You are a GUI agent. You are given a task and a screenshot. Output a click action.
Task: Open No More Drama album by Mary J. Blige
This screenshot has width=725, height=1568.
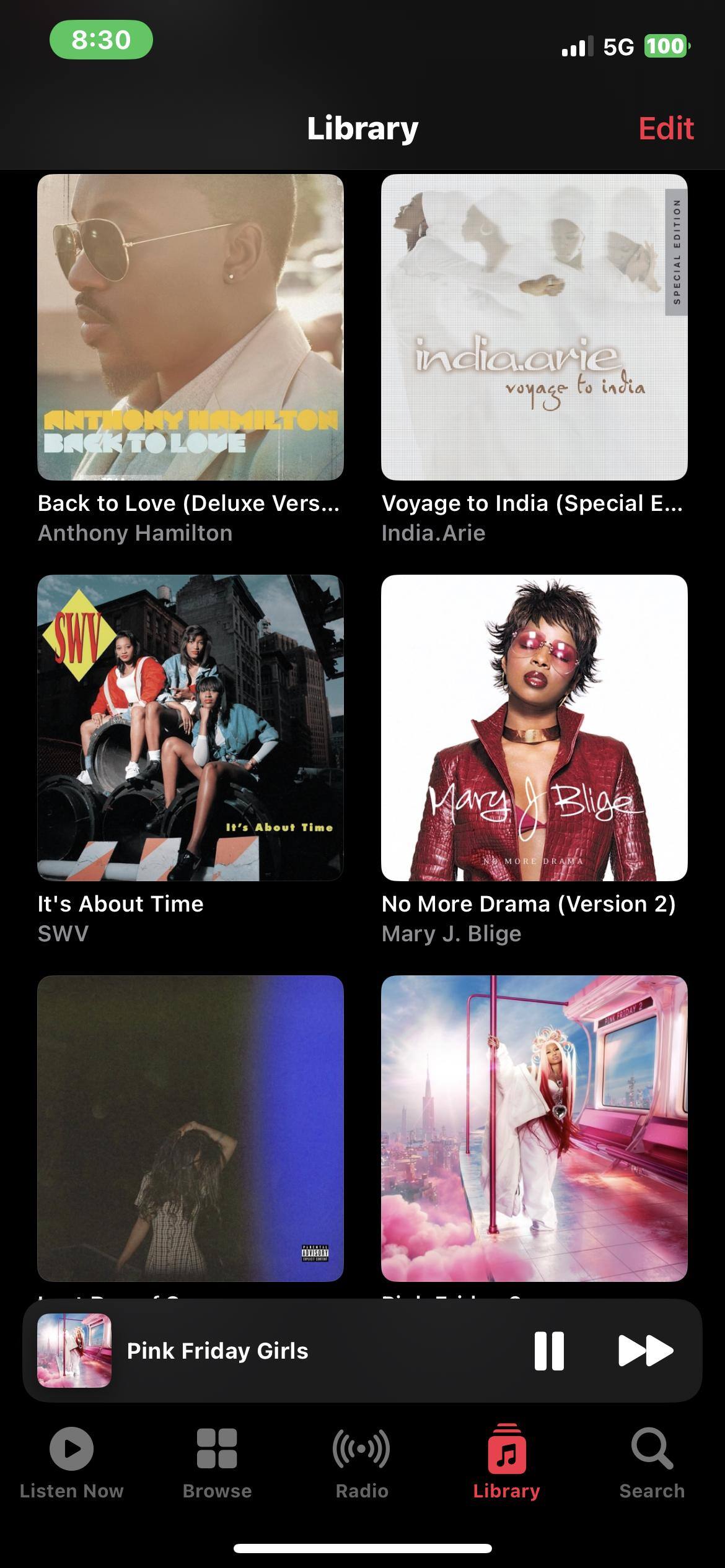click(x=534, y=728)
